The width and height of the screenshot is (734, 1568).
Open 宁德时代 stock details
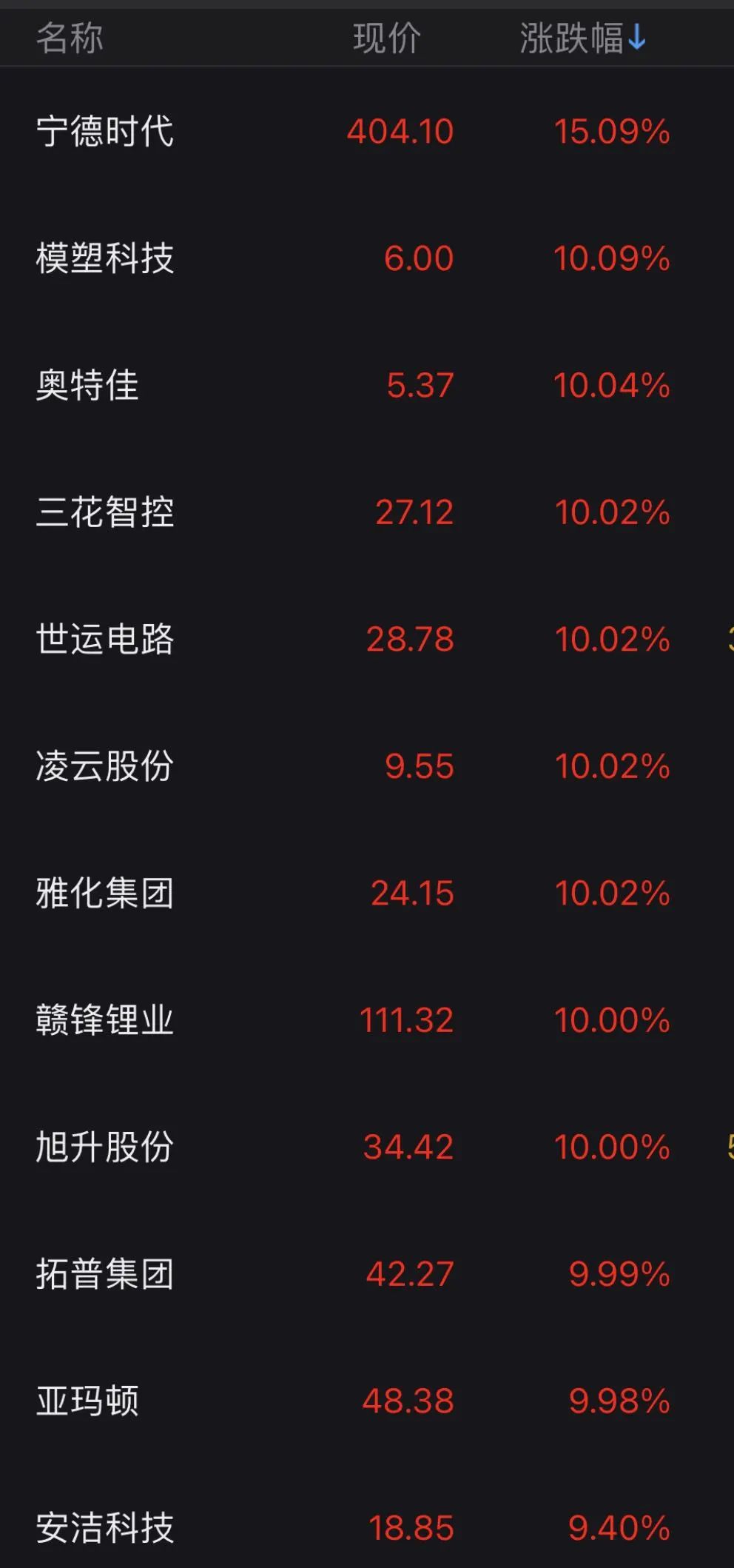(105, 132)
